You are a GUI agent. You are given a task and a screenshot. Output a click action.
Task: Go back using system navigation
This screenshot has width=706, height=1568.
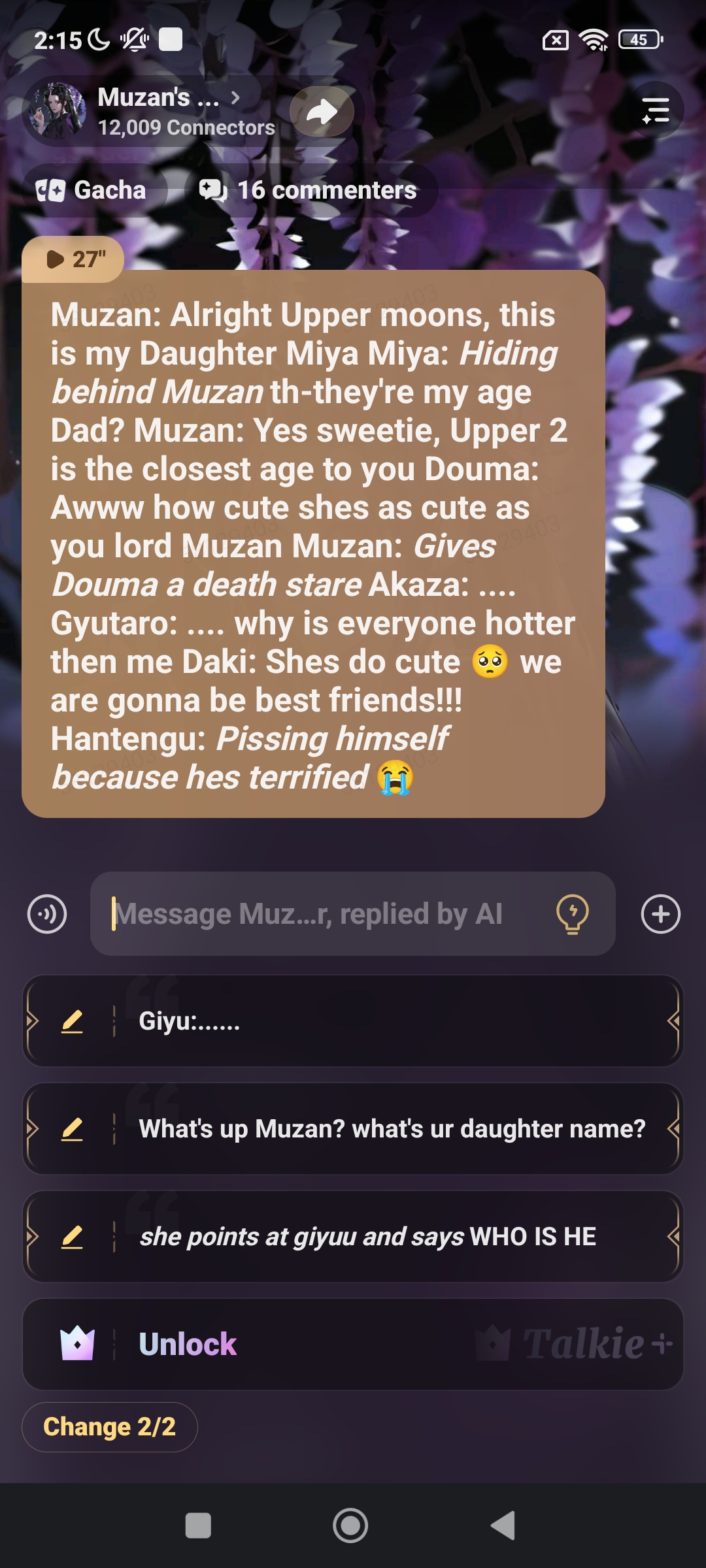tap(503, 1526)
